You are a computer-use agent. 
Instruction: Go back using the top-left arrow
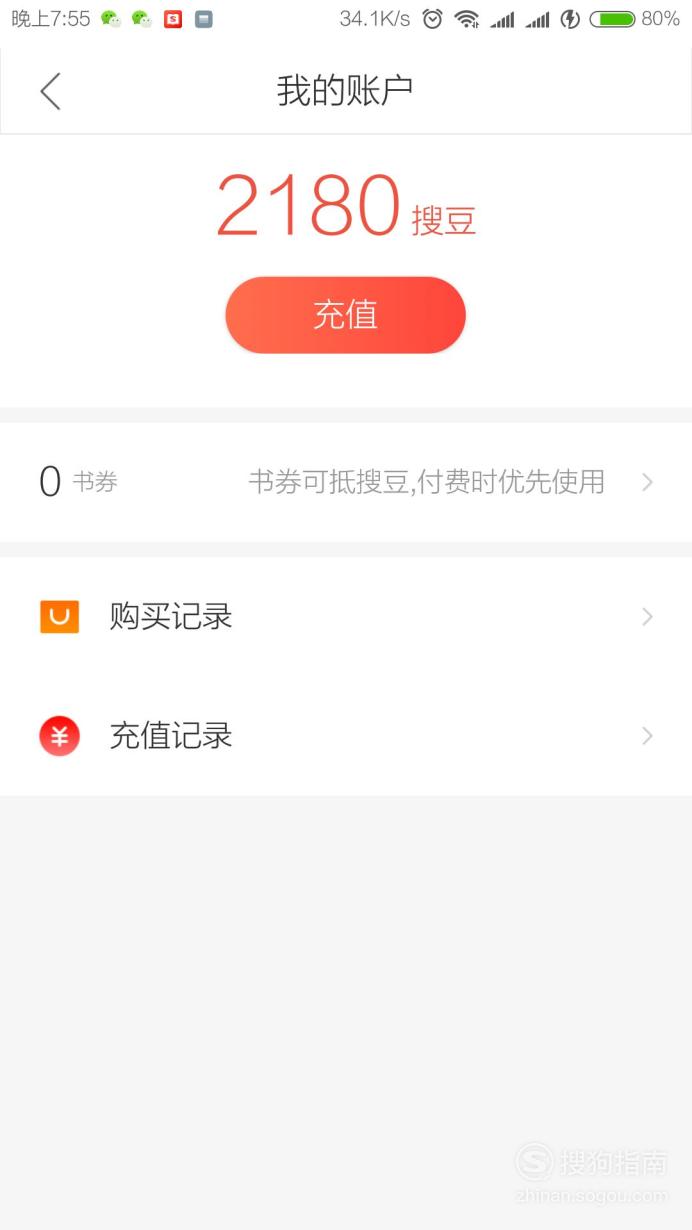[x=50, y=91]
